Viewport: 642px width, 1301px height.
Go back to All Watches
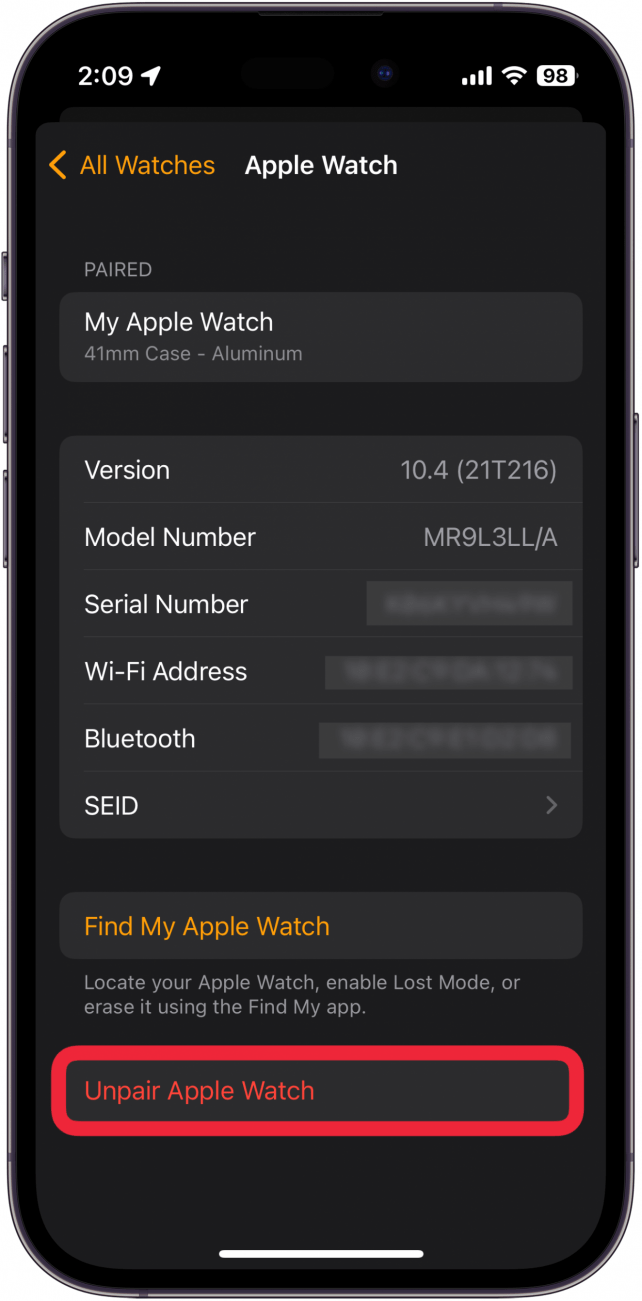click(x=132, y=166)
